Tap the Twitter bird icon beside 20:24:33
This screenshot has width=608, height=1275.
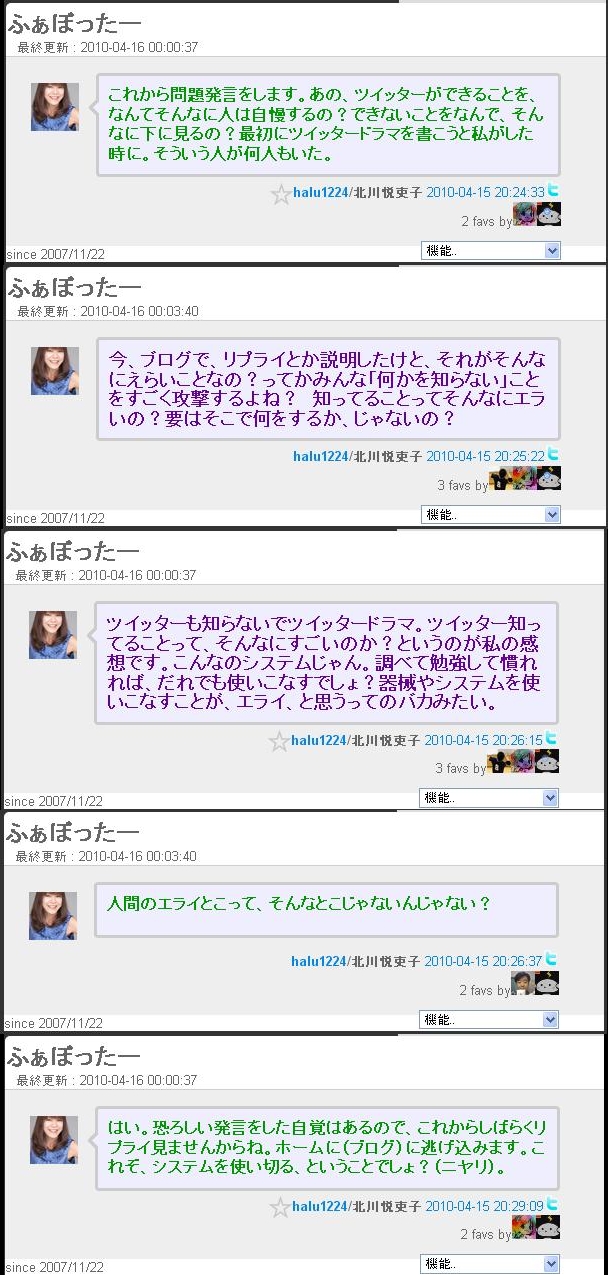click(x=553, y=190)
